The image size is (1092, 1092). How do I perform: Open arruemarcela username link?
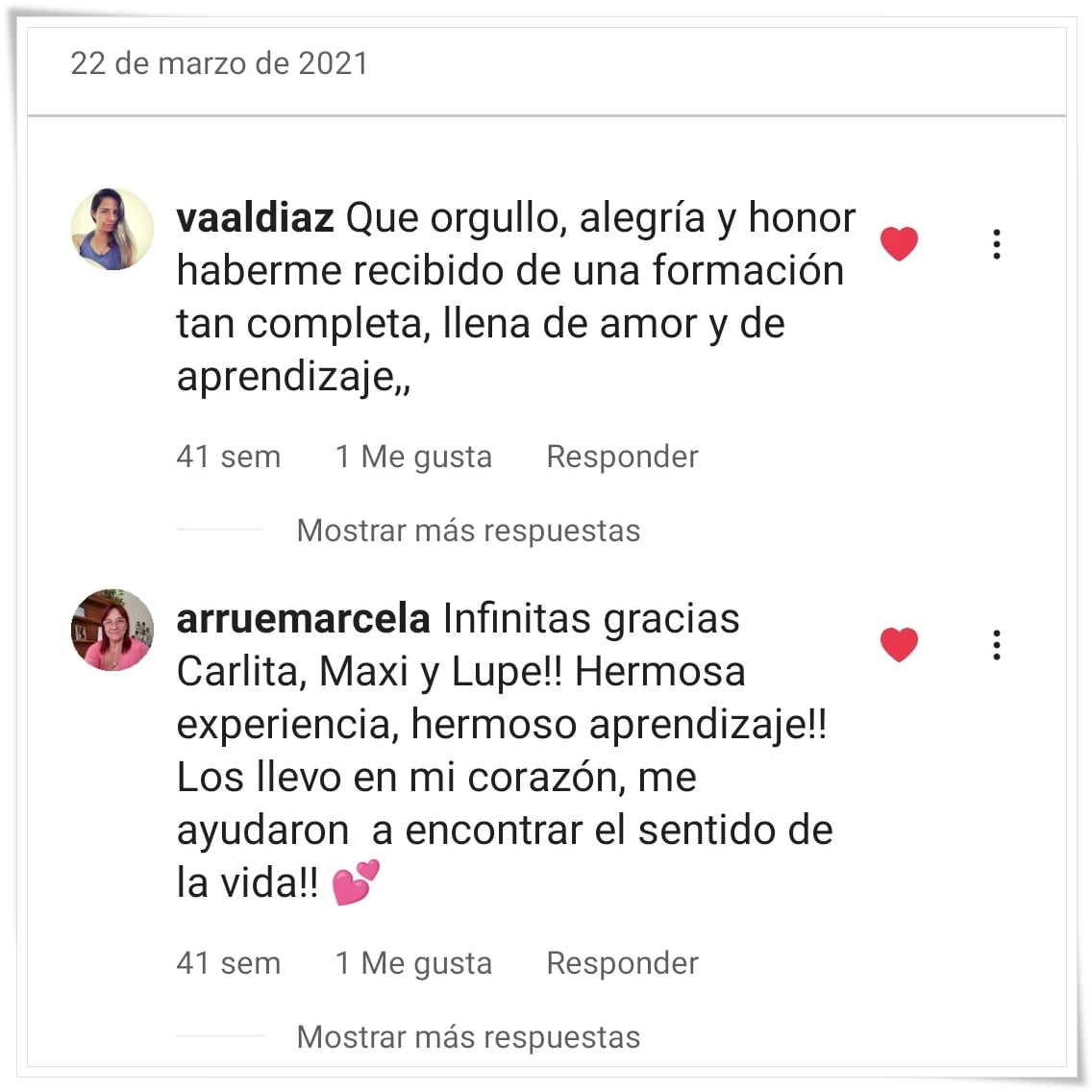coord(303,618)
